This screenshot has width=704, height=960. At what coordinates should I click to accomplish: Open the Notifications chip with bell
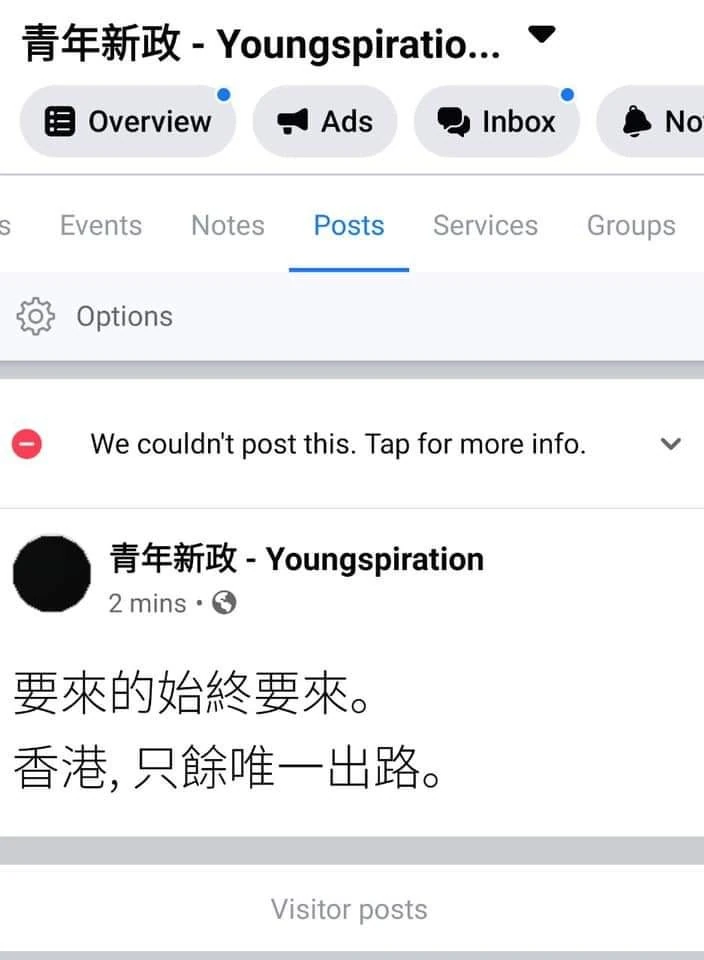660,122
